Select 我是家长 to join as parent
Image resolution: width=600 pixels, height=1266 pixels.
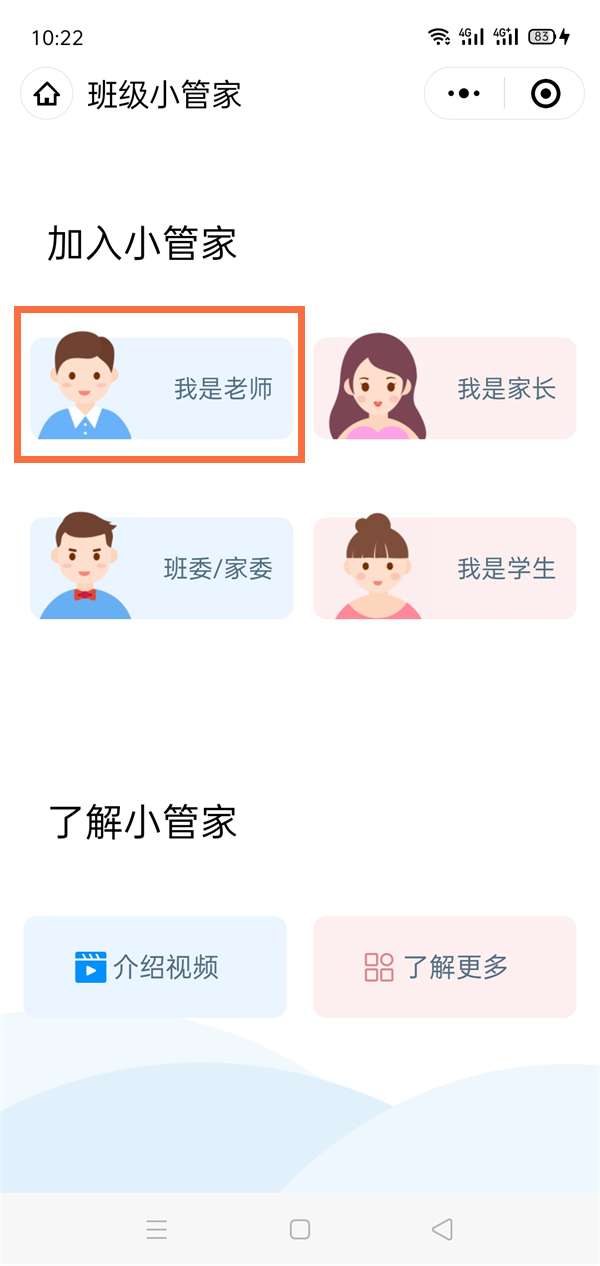tap(445, 389)
